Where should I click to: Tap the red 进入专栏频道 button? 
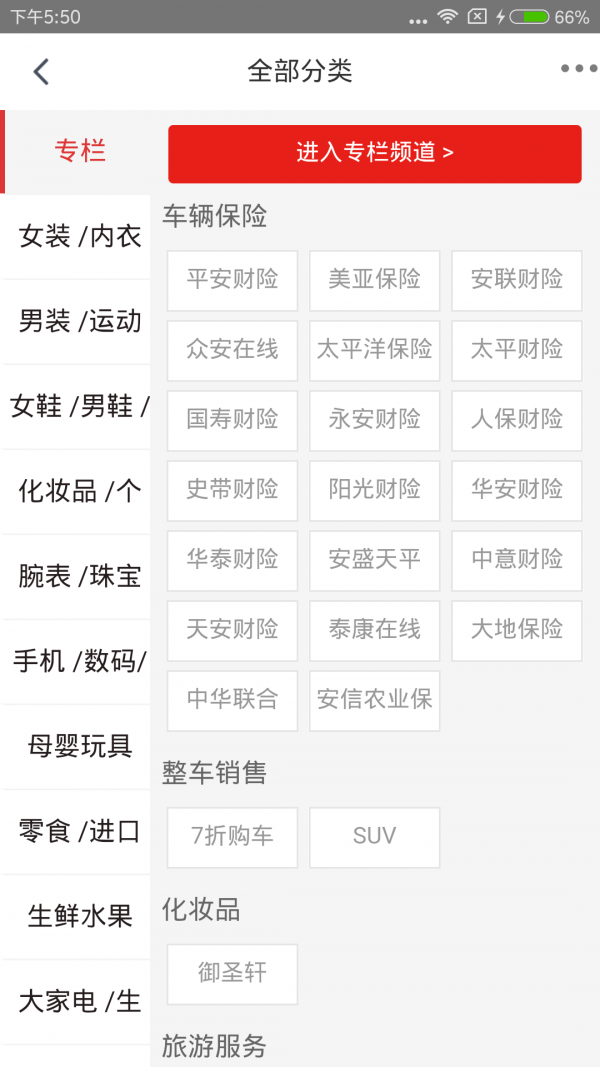(x=374, y=153)
